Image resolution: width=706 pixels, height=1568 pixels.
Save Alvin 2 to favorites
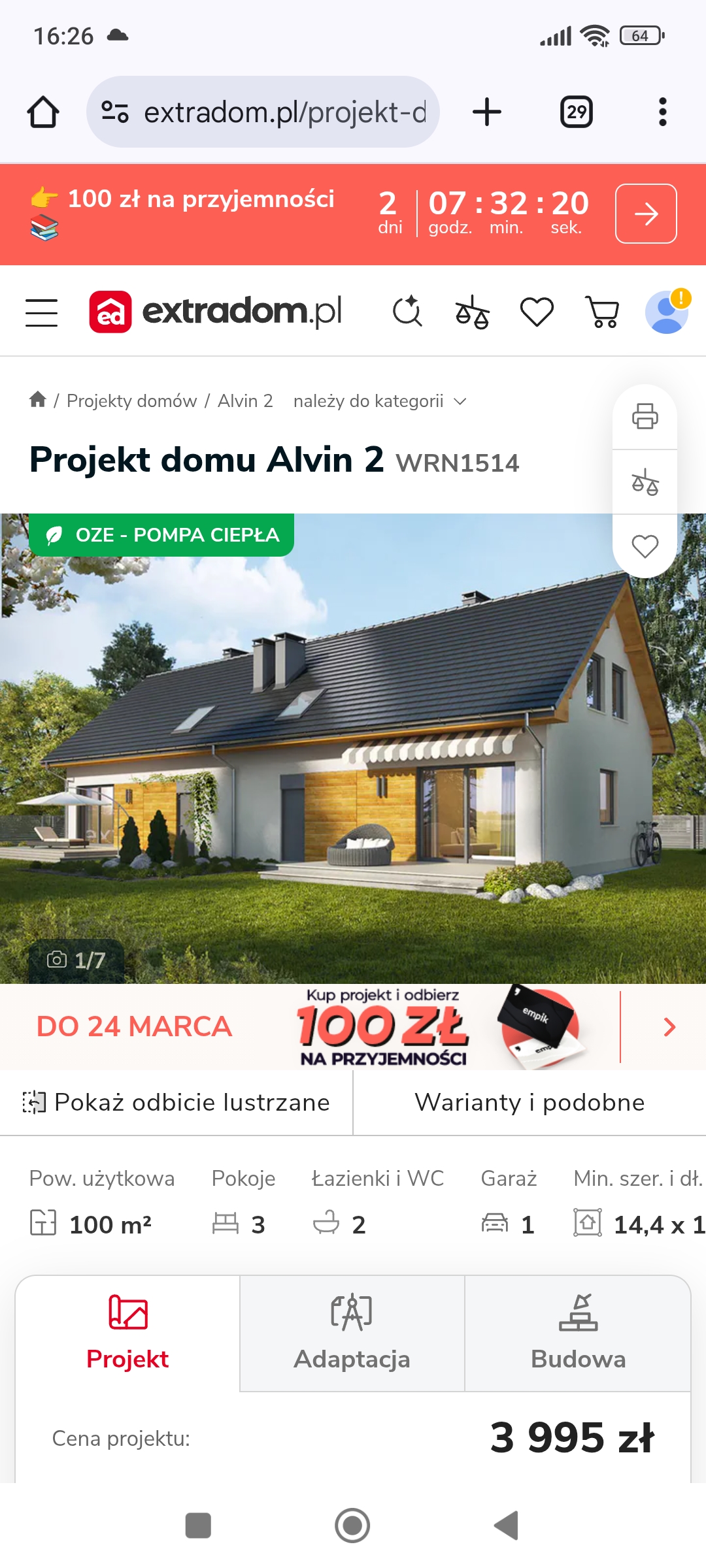[x=645, y=546]
